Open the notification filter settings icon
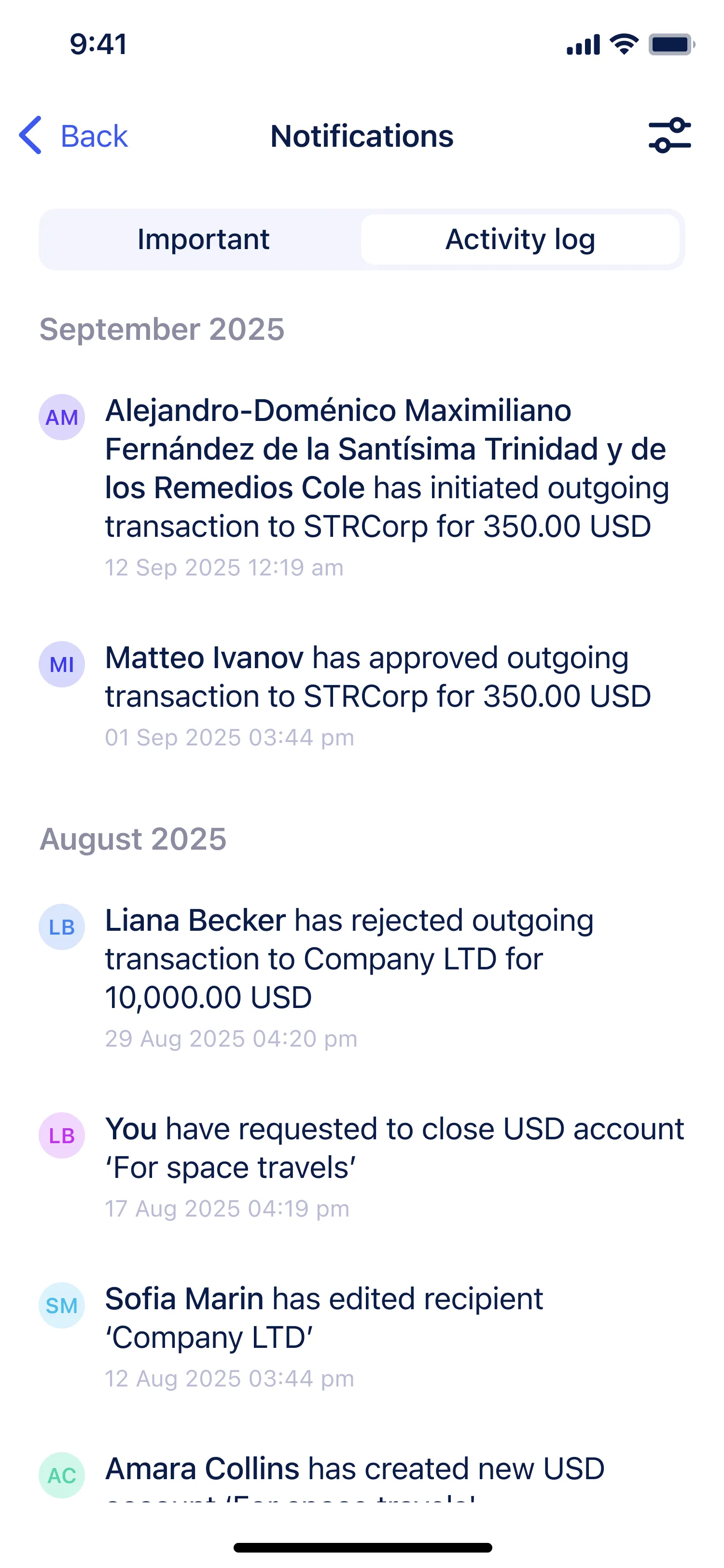The height and width of the screenshot is (1568, 724). 669,135
